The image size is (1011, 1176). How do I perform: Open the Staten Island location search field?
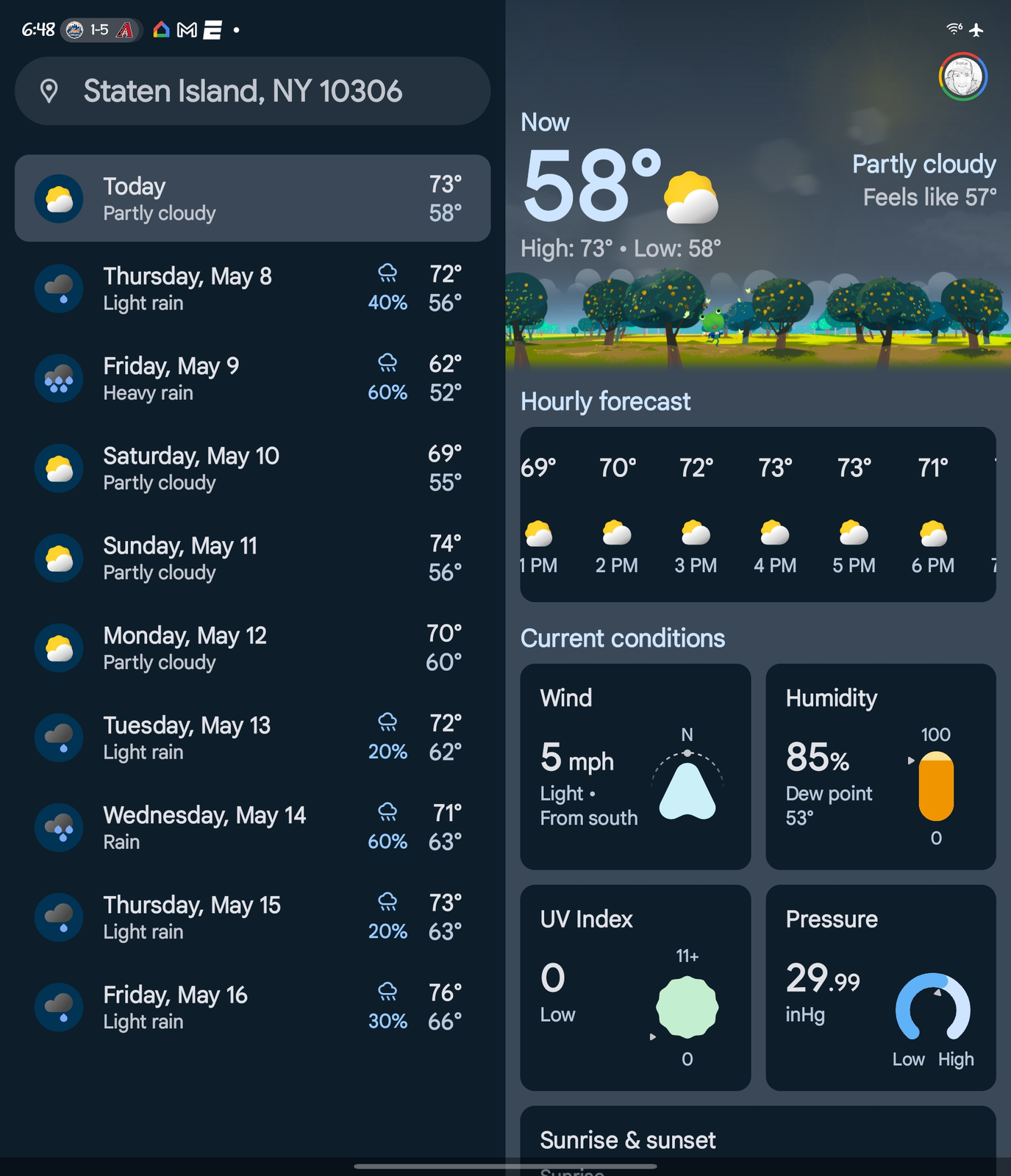(x=252, y=91)
